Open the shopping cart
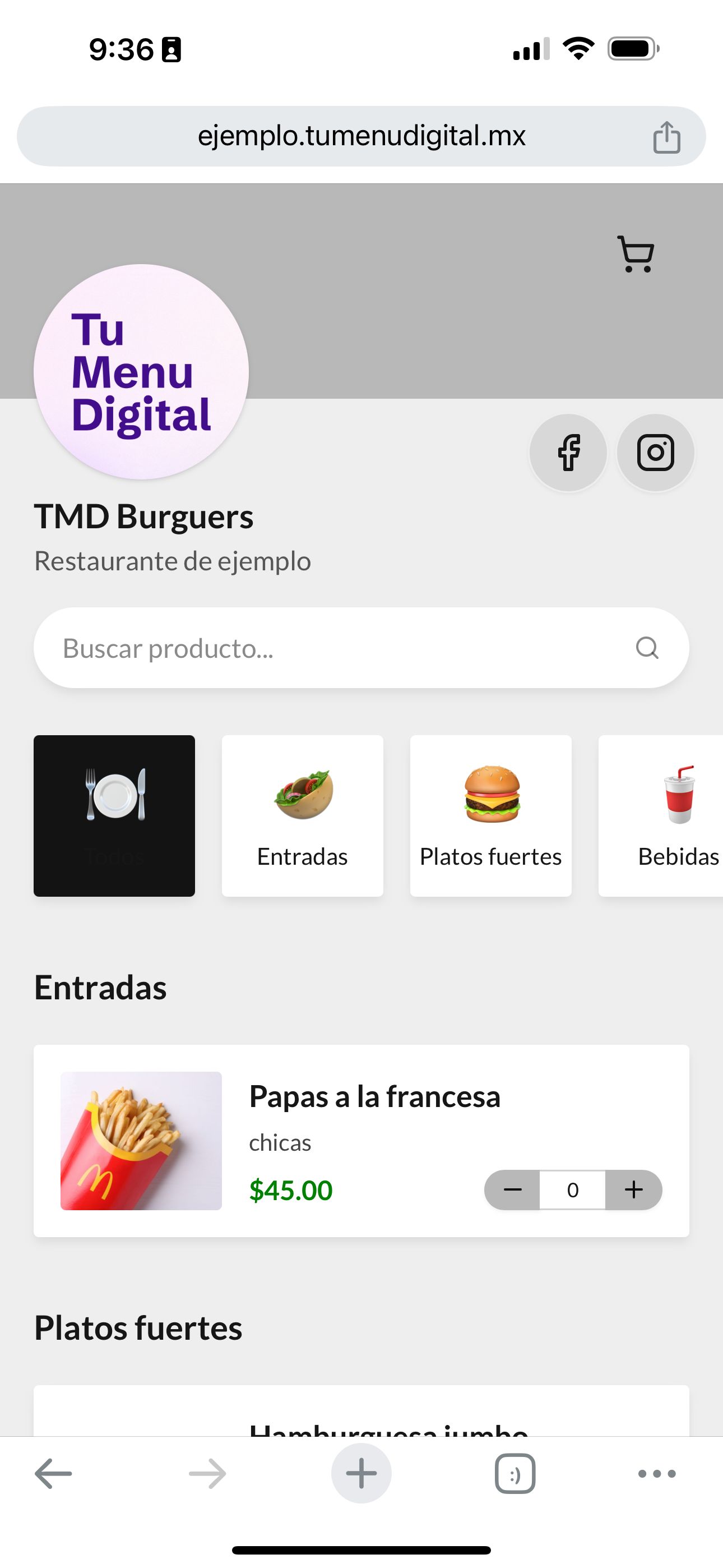The width and height of the screenshot is (723, 1568). pyautogui.click(x=635, y=253)
